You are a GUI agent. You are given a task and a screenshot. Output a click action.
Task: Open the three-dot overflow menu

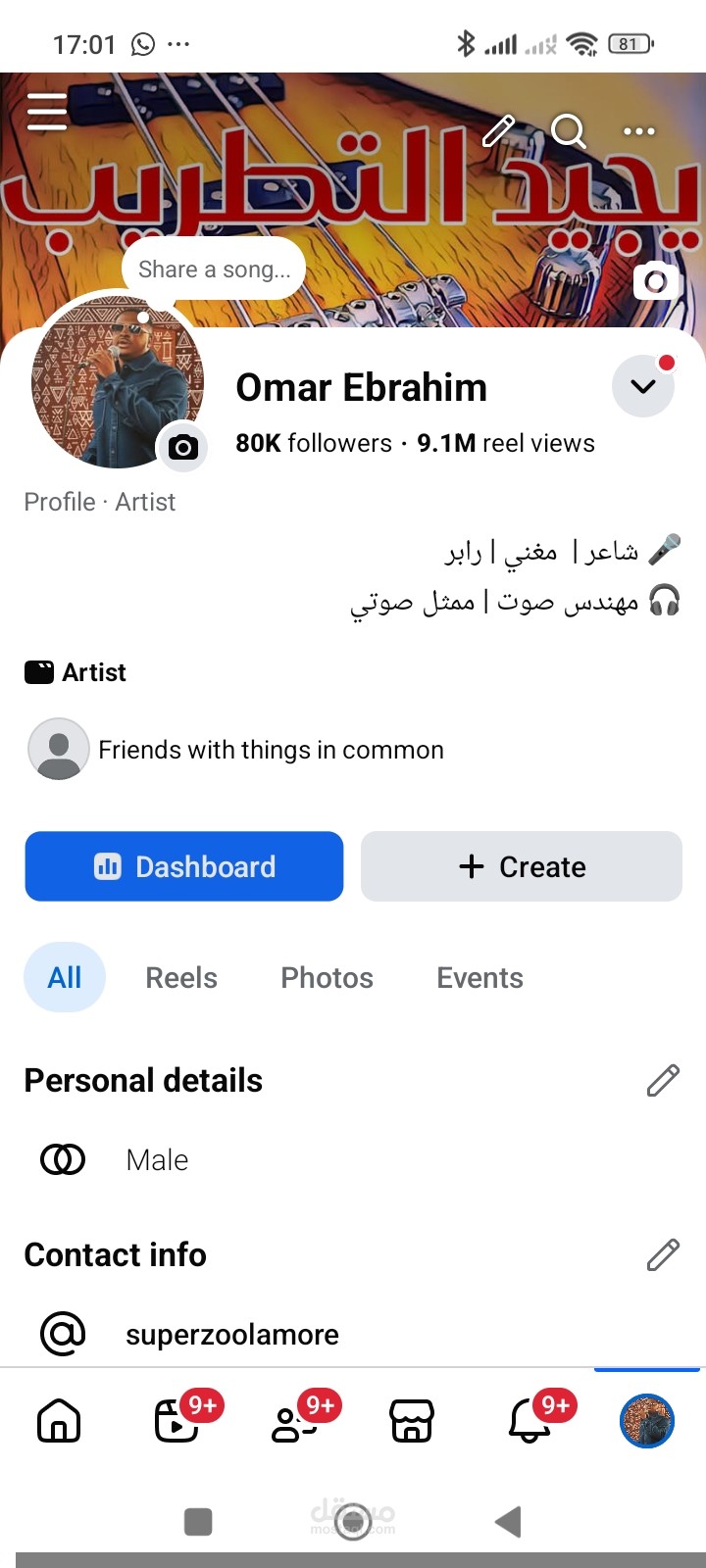click(x=639, y=131)
